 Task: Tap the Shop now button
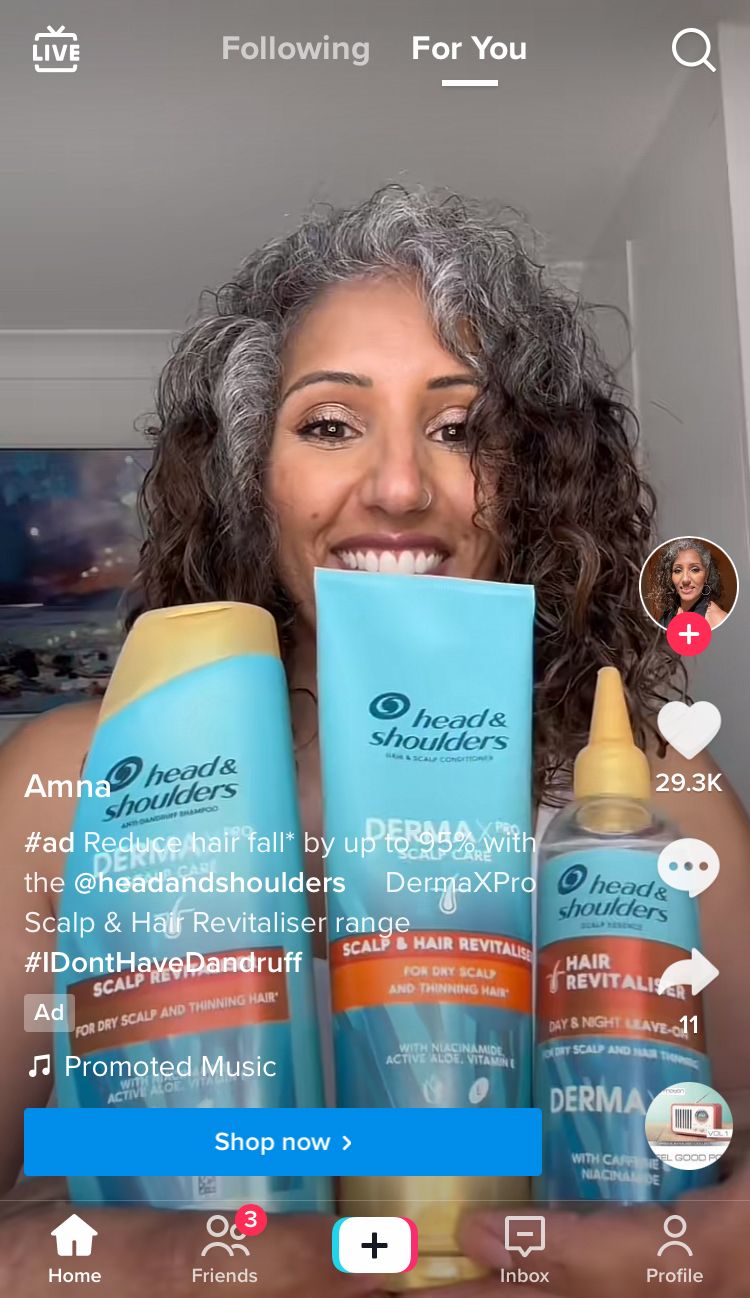283,1142
